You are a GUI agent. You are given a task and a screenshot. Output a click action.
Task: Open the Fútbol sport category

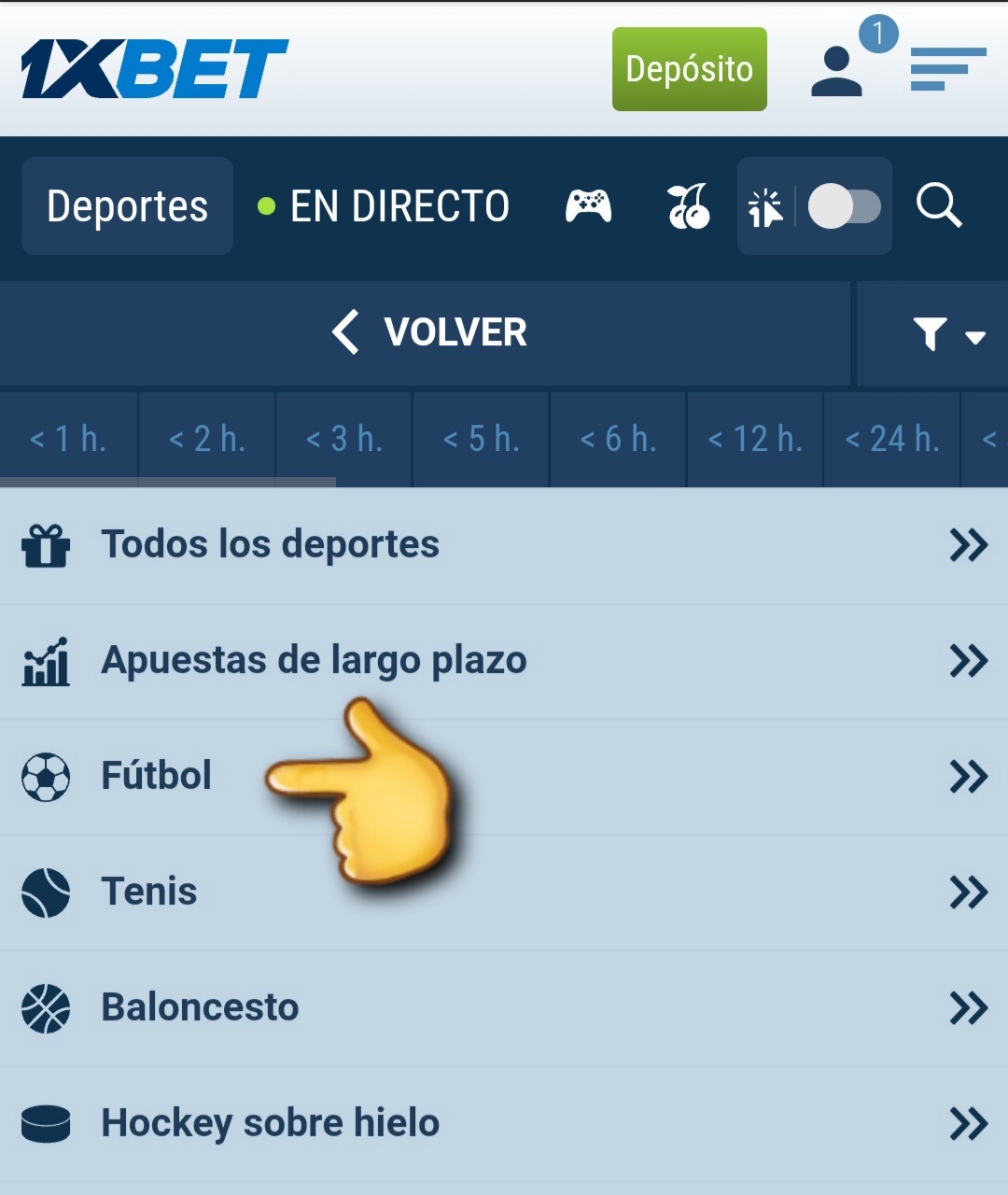(504, 777)
